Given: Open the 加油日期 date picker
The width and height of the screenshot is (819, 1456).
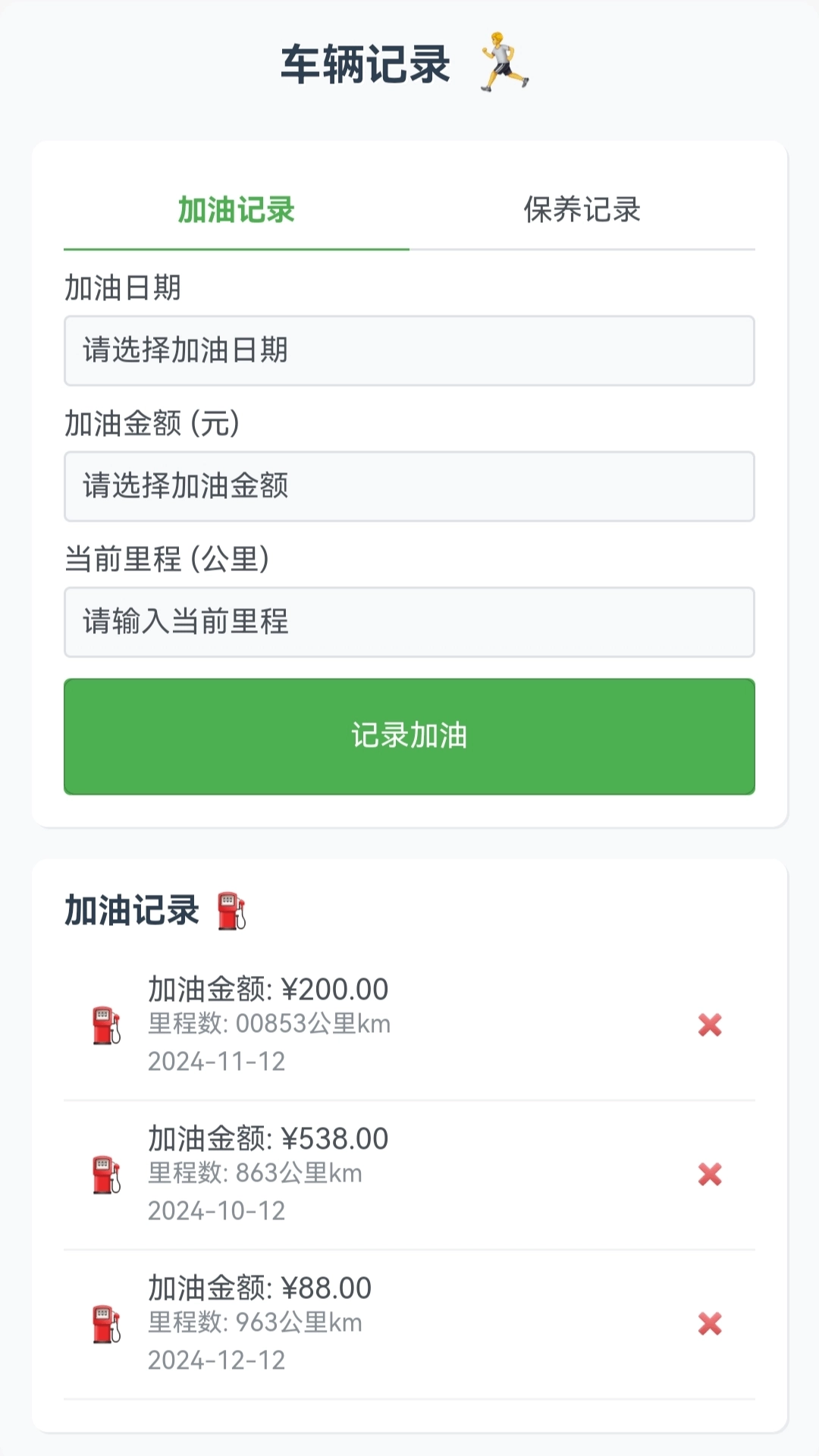Looking at the screenshot, I should (x=409, y=350).
